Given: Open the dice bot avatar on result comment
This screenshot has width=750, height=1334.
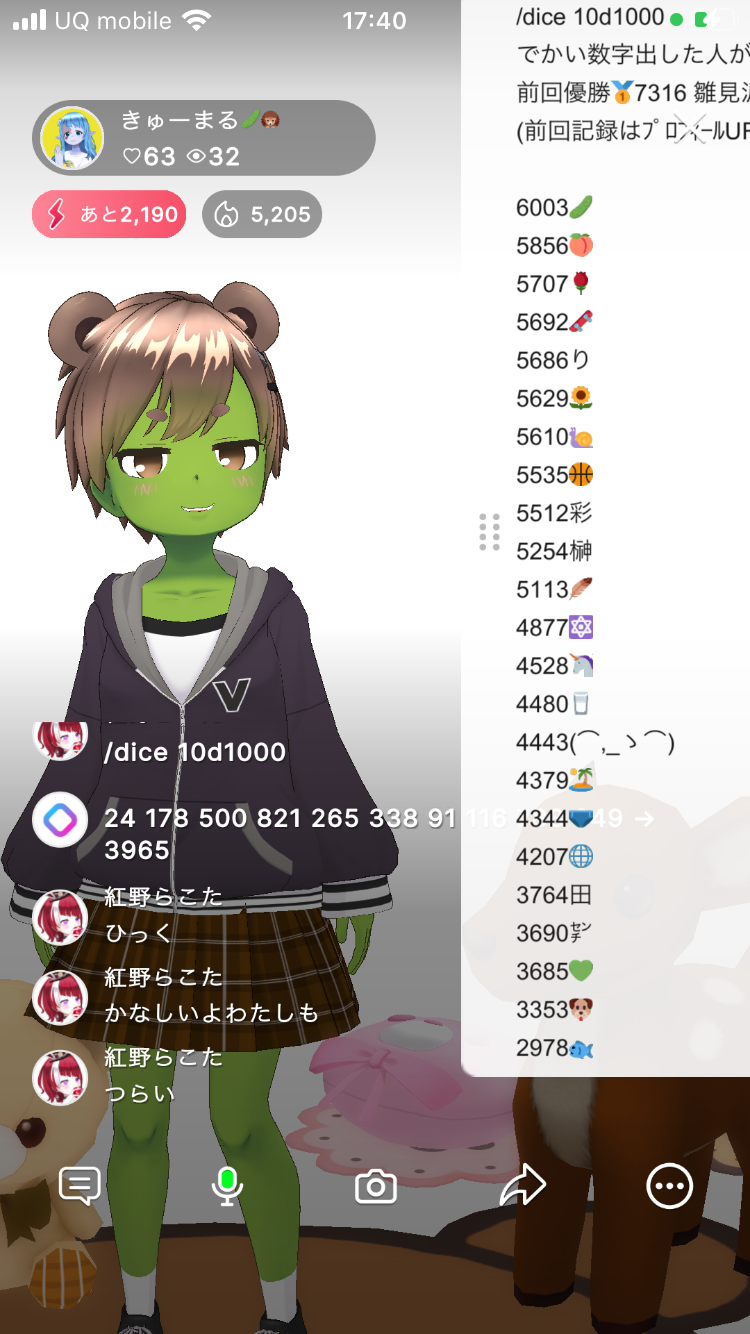Looking at the screenshot, I should [x=60, y=820].
